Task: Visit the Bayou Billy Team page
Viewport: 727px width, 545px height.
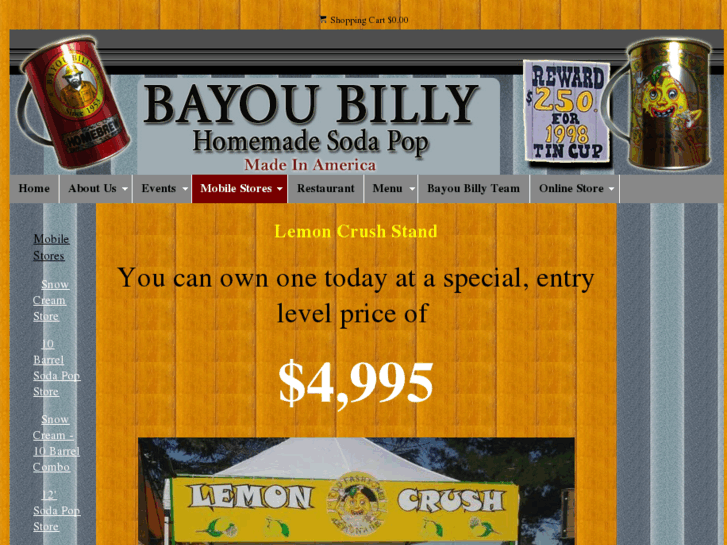Action: (x=473, y=189)
